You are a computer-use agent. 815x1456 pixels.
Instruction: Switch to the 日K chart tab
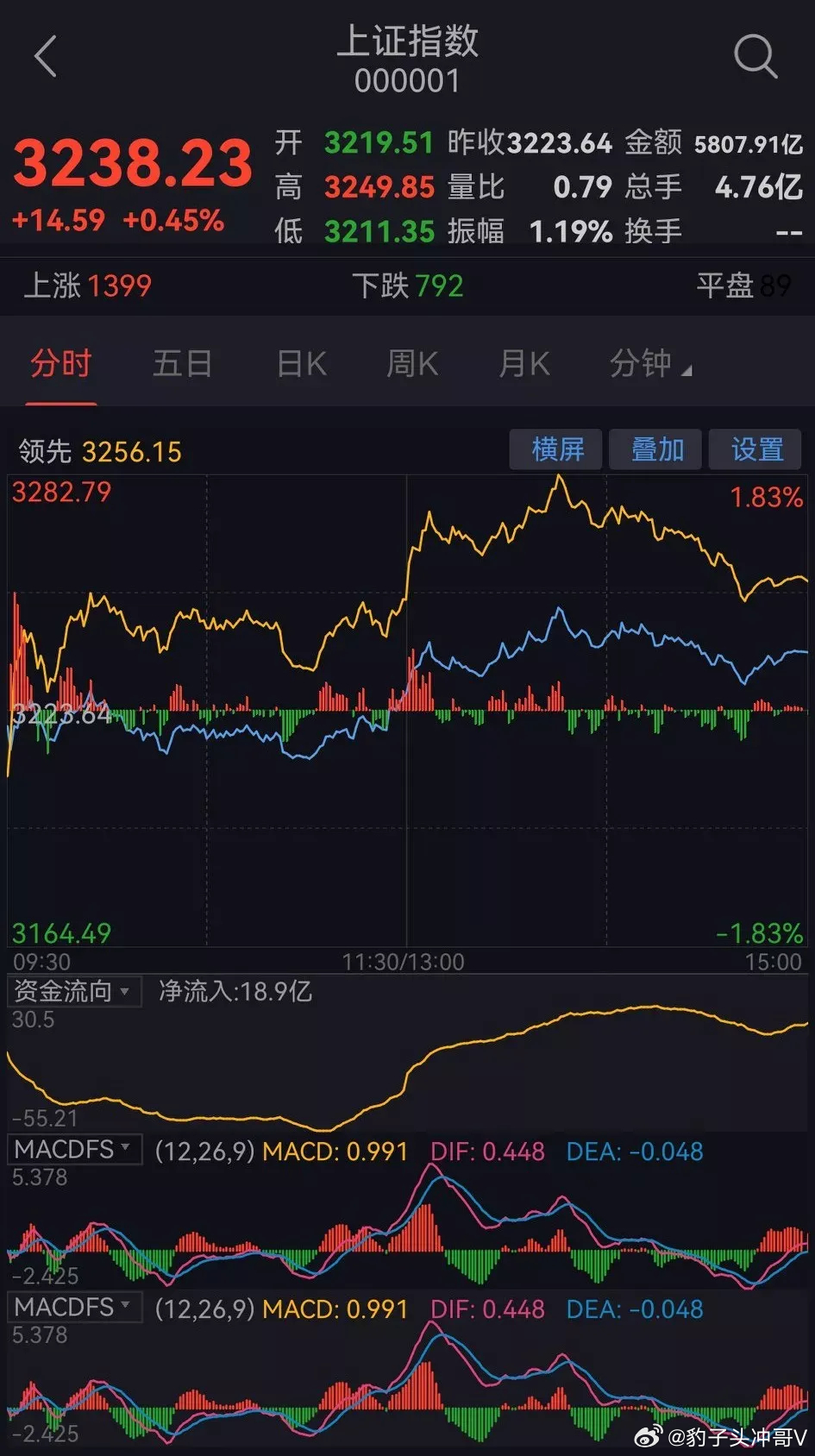tap(302, 363)
